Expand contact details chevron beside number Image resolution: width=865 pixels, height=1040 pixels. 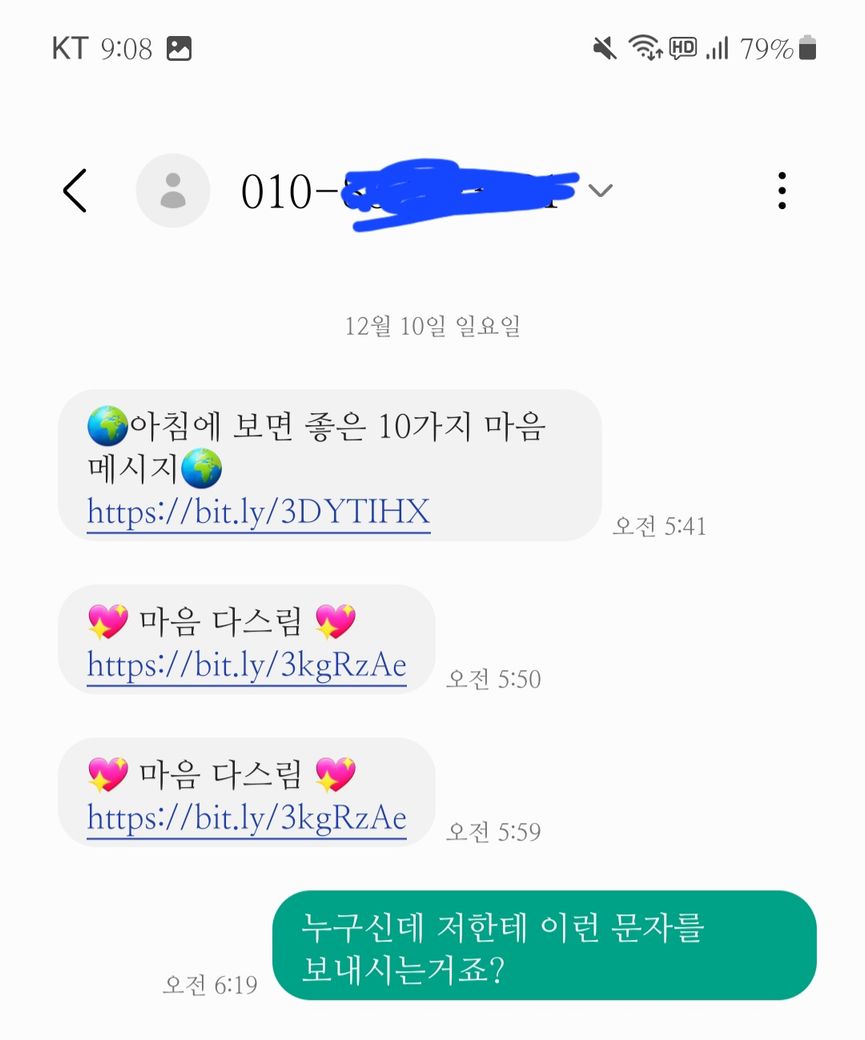[x=600, y=190]
